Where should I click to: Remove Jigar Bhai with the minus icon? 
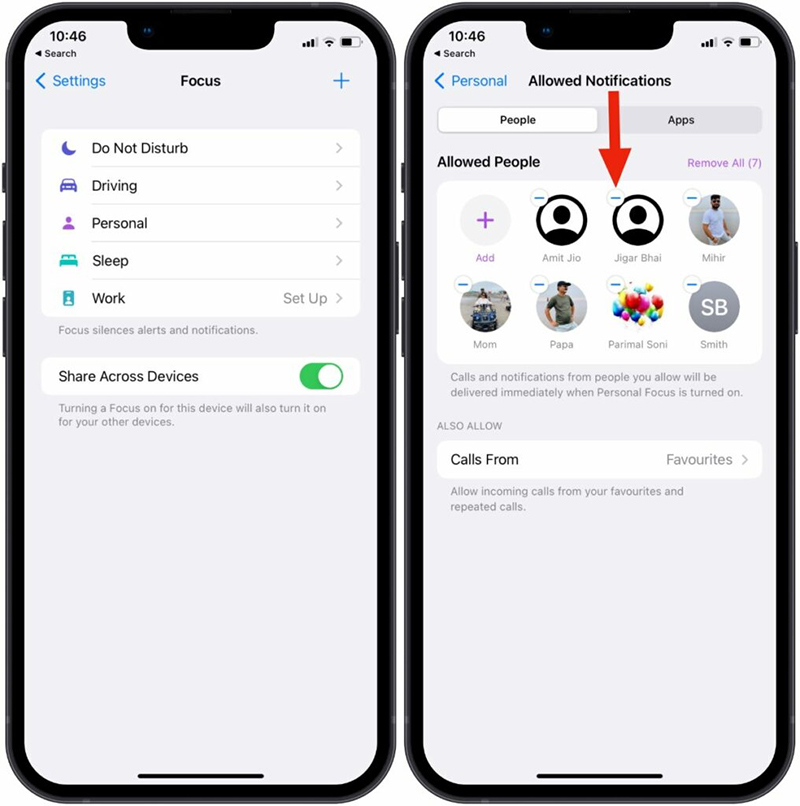[616, 198]
